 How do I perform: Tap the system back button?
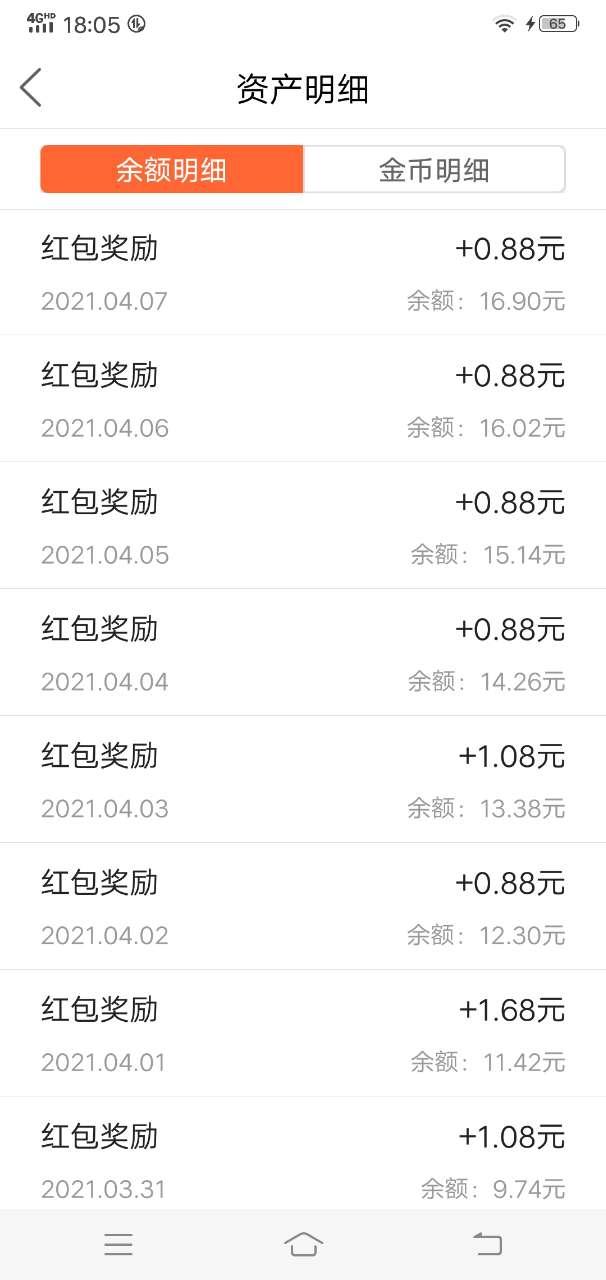pos(487,1244)
